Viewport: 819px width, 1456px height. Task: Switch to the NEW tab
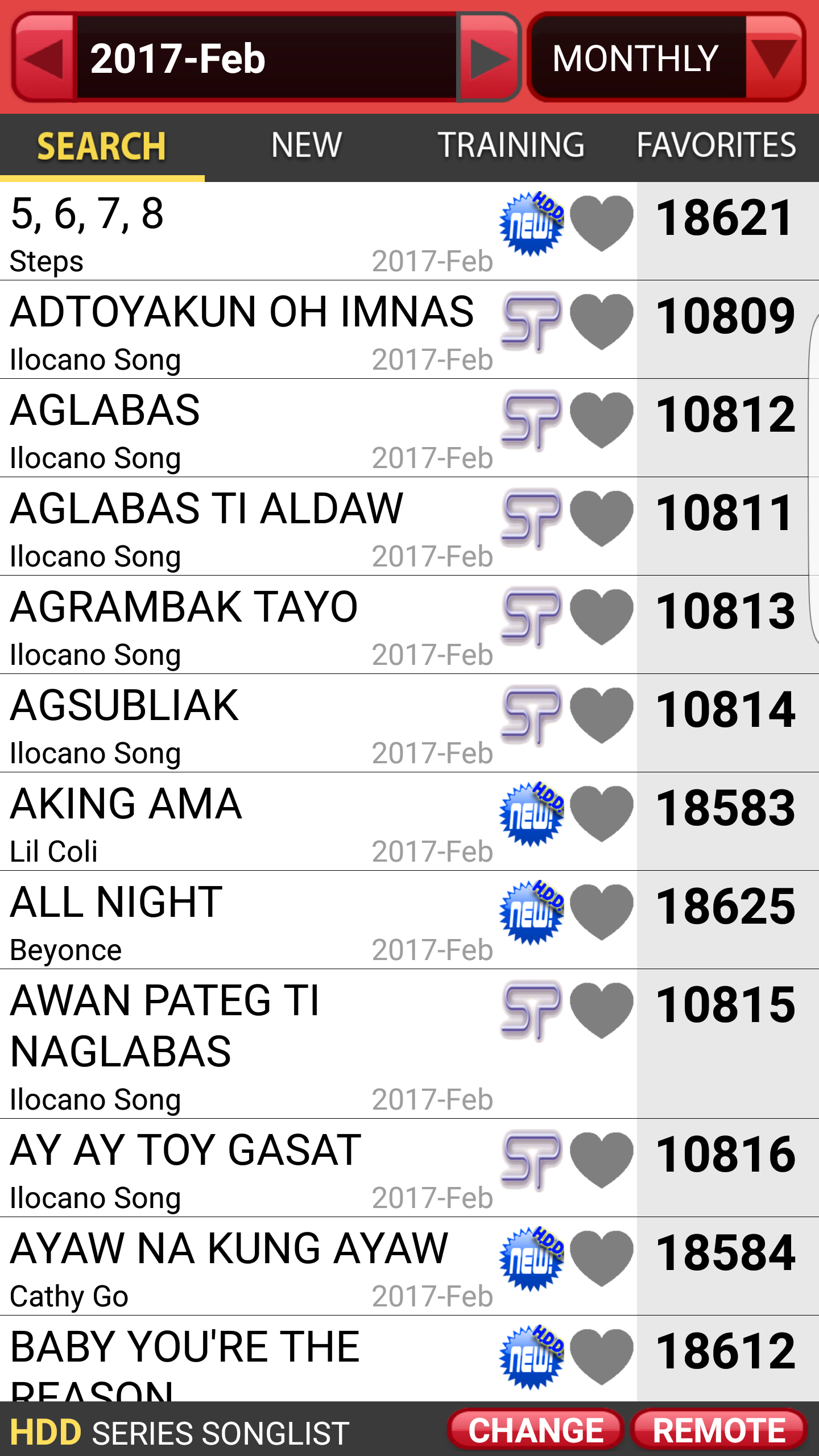307,146
